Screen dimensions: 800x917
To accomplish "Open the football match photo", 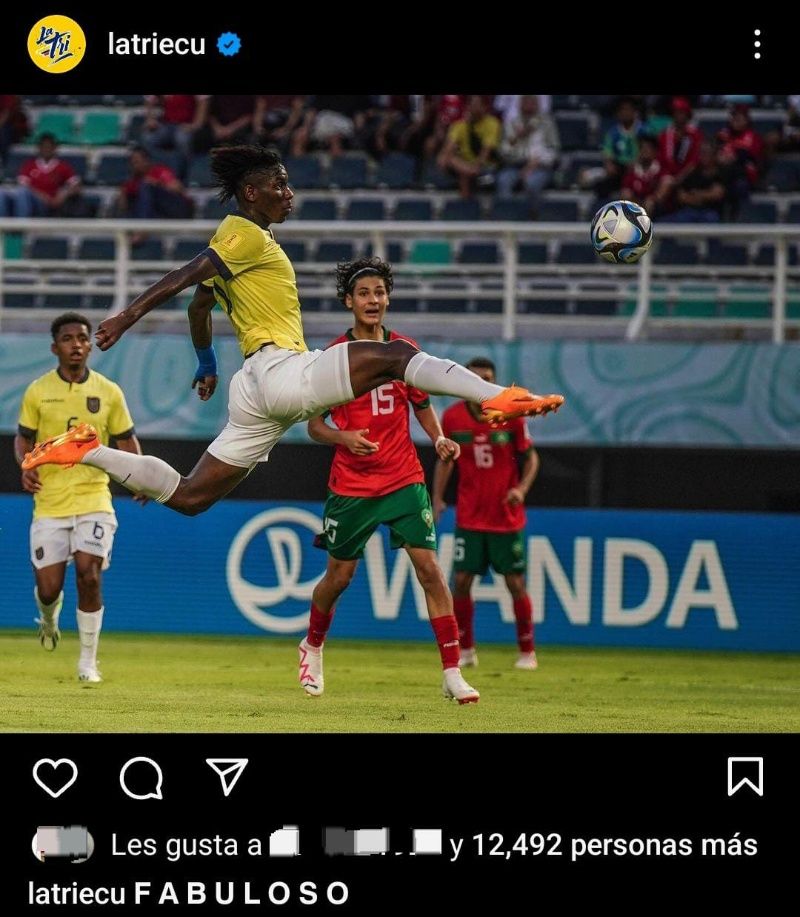I will pyautogui.click(x=400, y=414).
